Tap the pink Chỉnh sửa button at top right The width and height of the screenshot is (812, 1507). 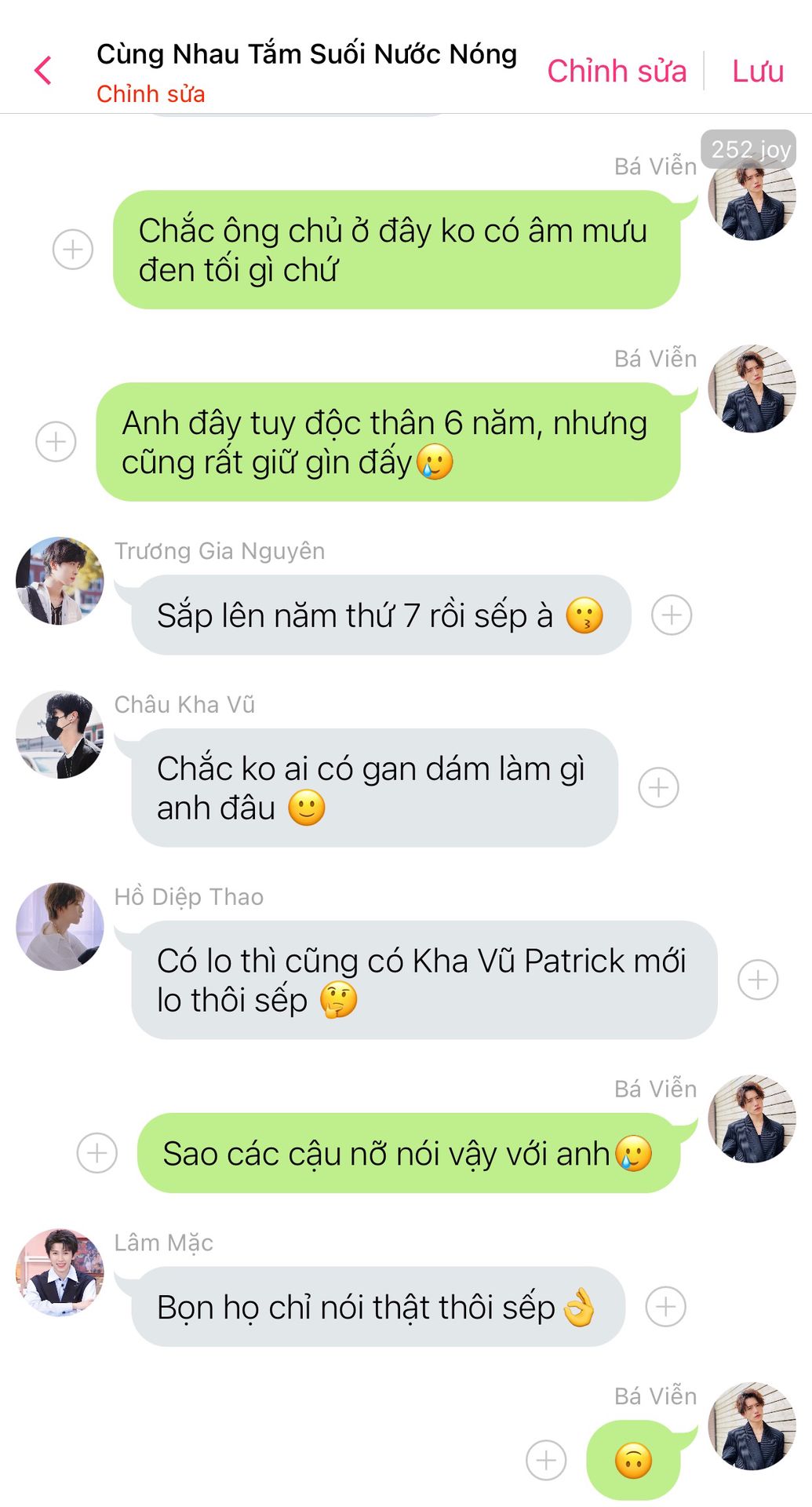617,71
